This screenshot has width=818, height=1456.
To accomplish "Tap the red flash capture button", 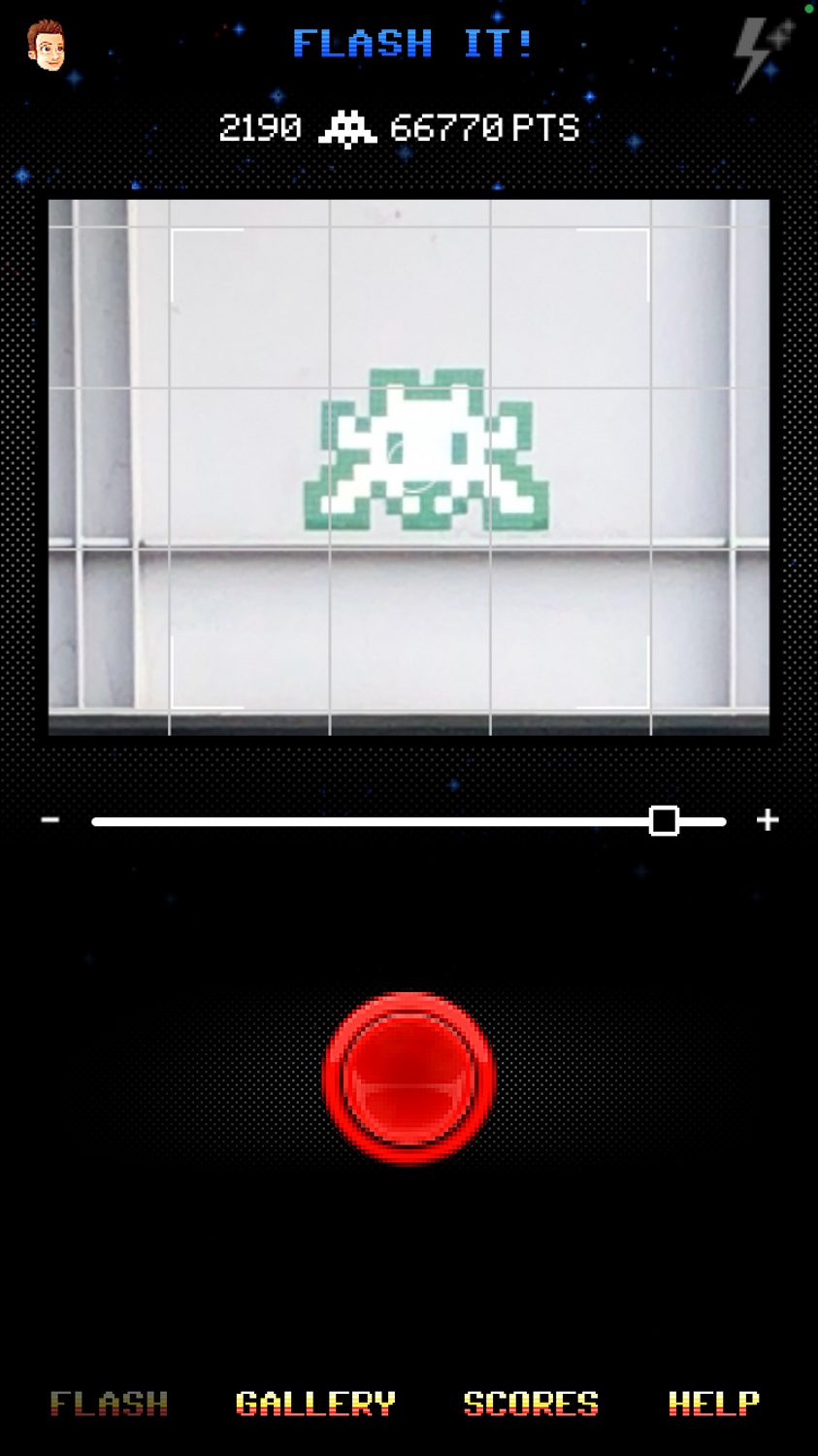I will tap(409, 1078).
